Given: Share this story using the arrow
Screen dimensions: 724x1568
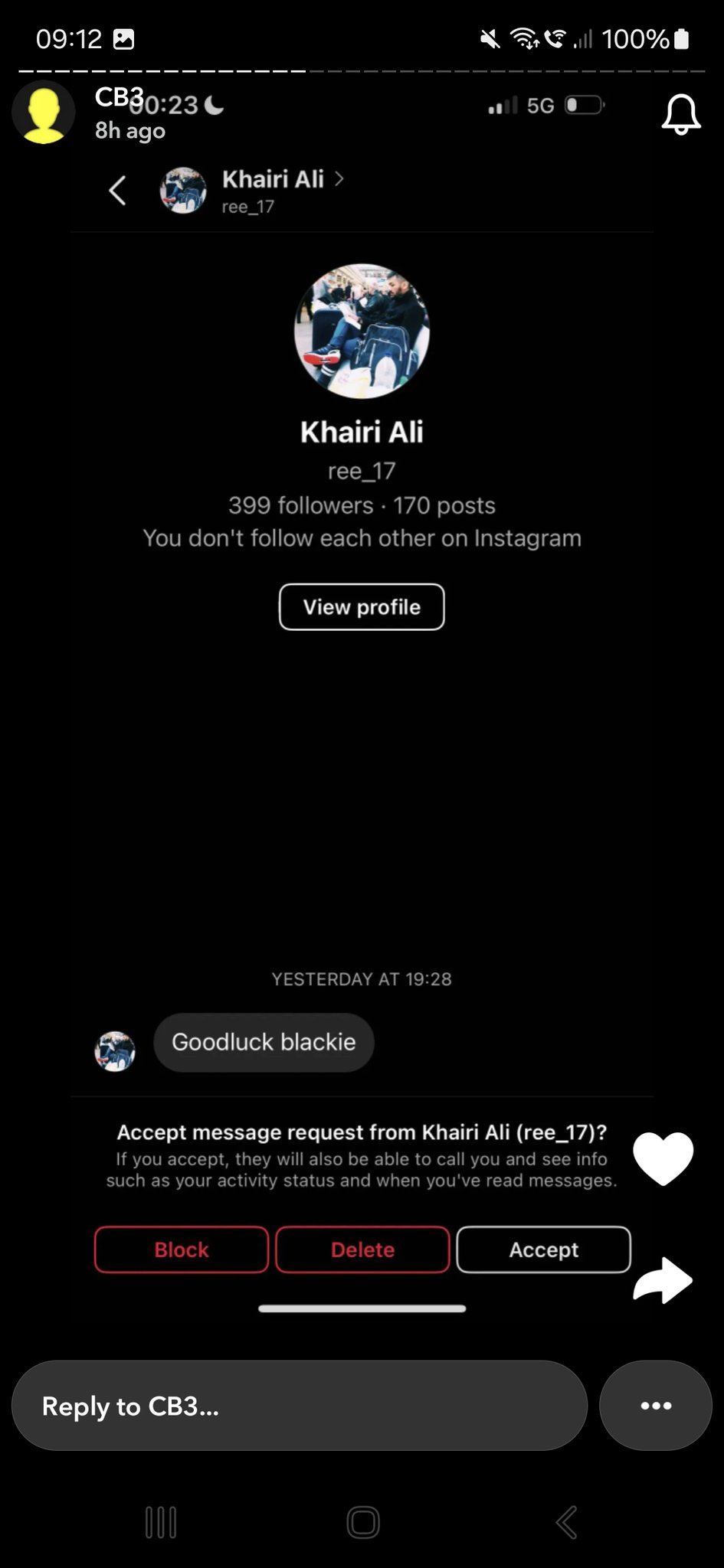Looking at the screenshot, I should pos(663,1280).
